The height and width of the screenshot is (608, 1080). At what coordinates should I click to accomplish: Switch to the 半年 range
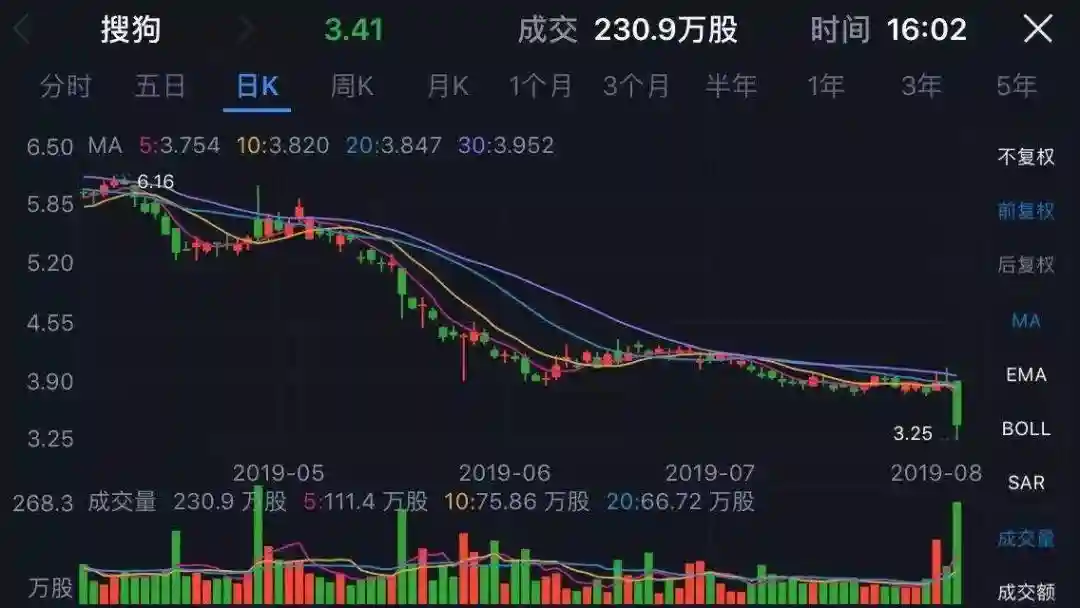(x=731, y=87)
